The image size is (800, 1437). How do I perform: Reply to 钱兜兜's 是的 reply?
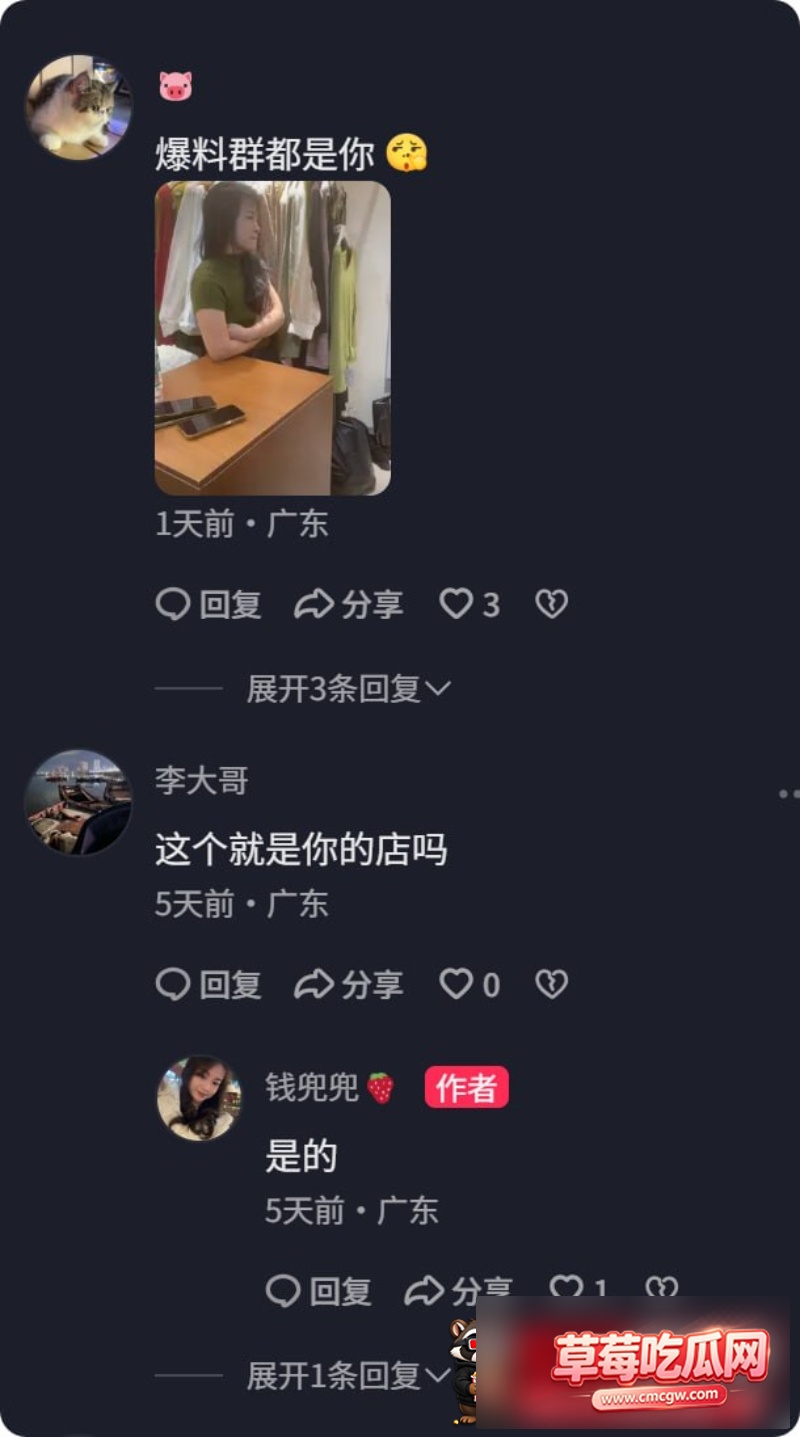[x=319, y=1291]
